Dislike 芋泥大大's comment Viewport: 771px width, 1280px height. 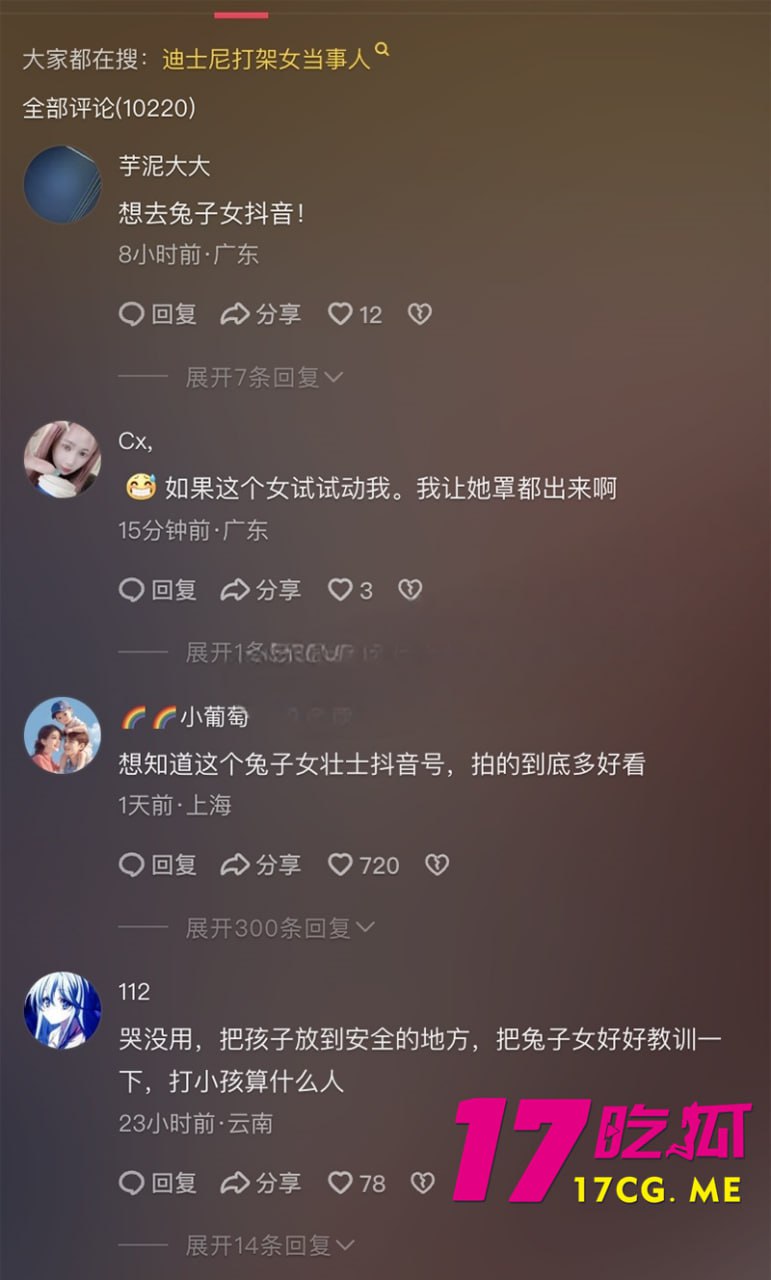click(x=420, y=314)
